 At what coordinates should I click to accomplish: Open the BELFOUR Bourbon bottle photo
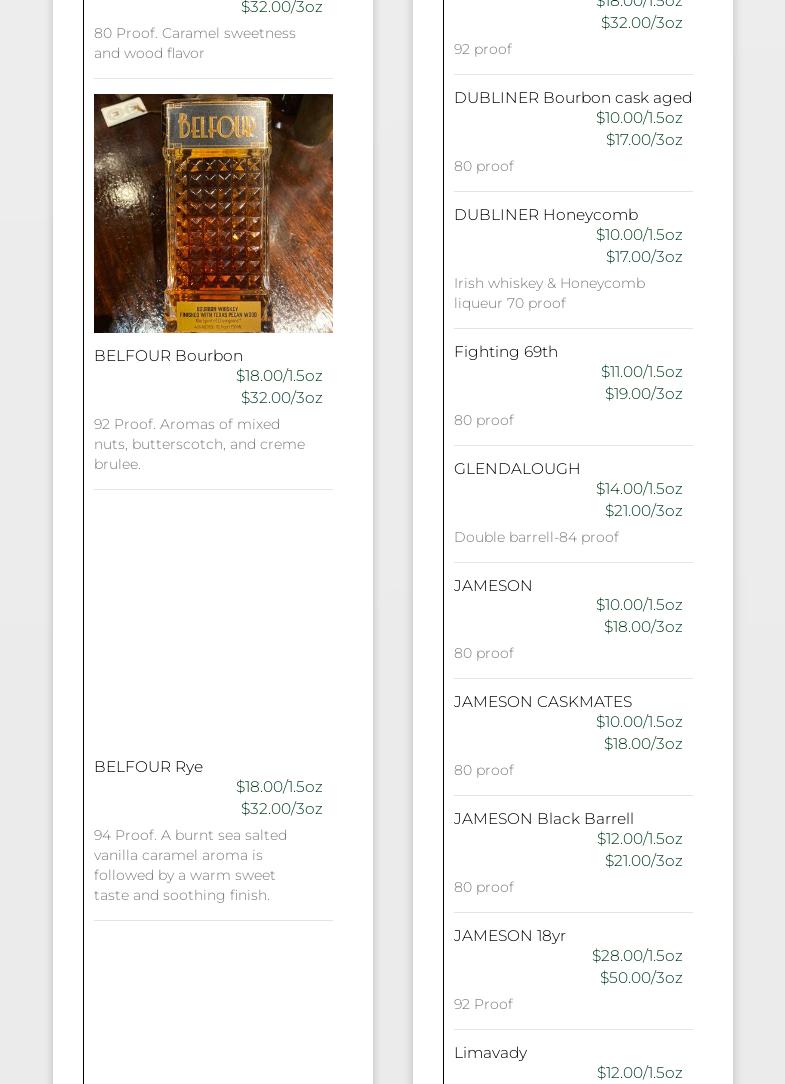pyautogui.click(x=213, y=213)
